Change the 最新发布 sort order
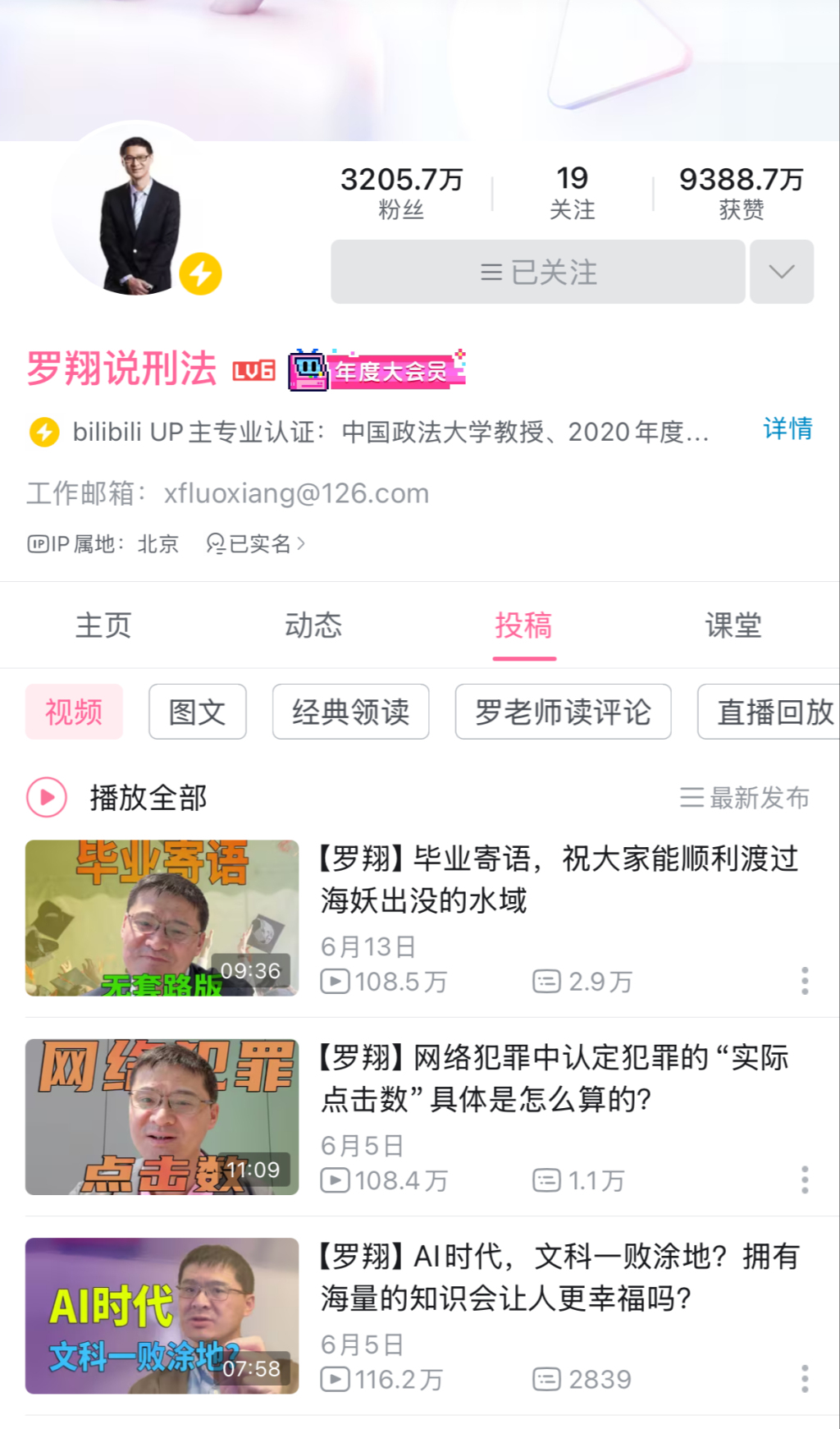This screenshot has width=840, height=1429. click(744, 797)
